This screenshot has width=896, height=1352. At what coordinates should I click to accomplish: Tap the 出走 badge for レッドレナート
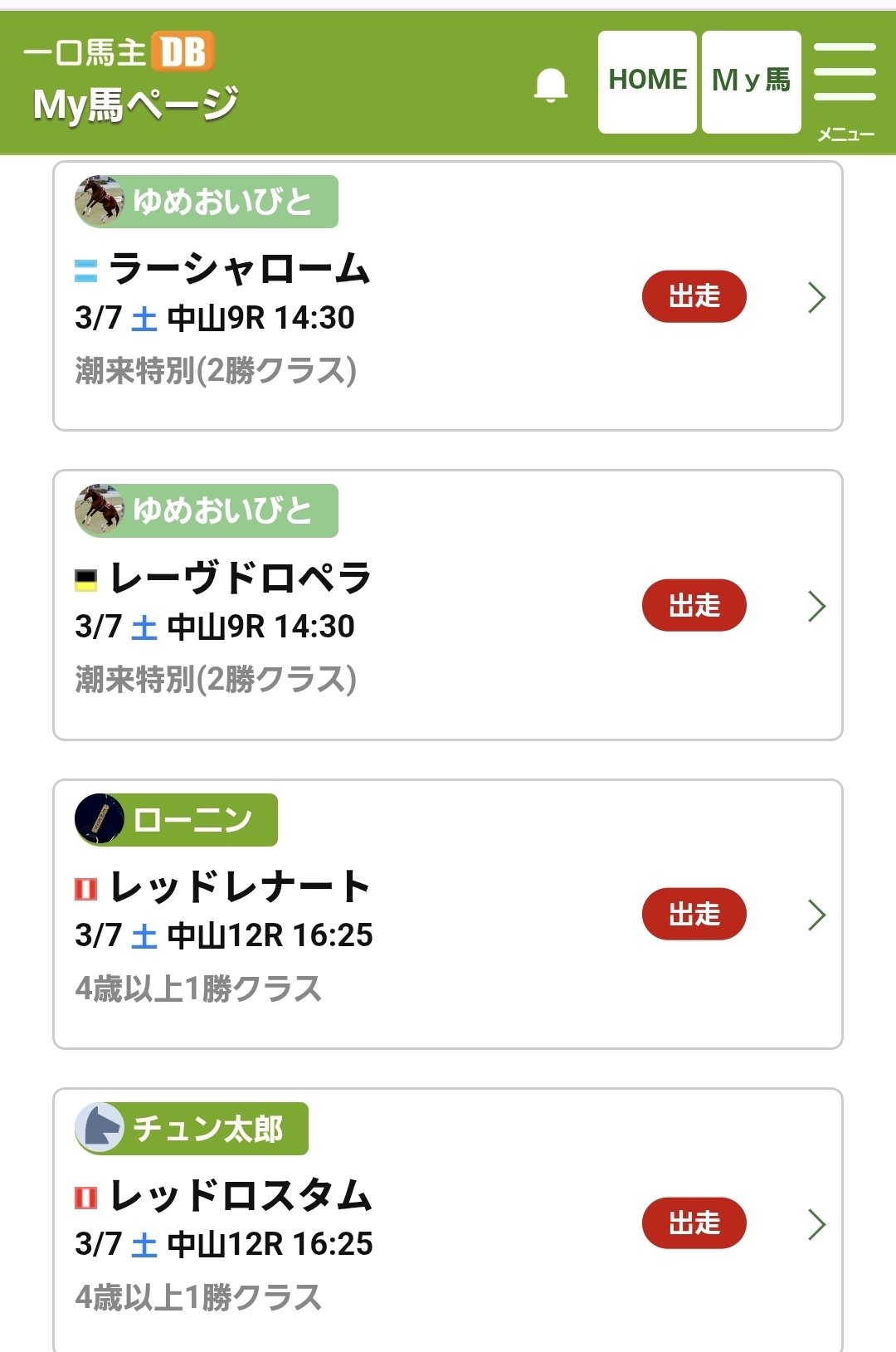pos(694,914)
